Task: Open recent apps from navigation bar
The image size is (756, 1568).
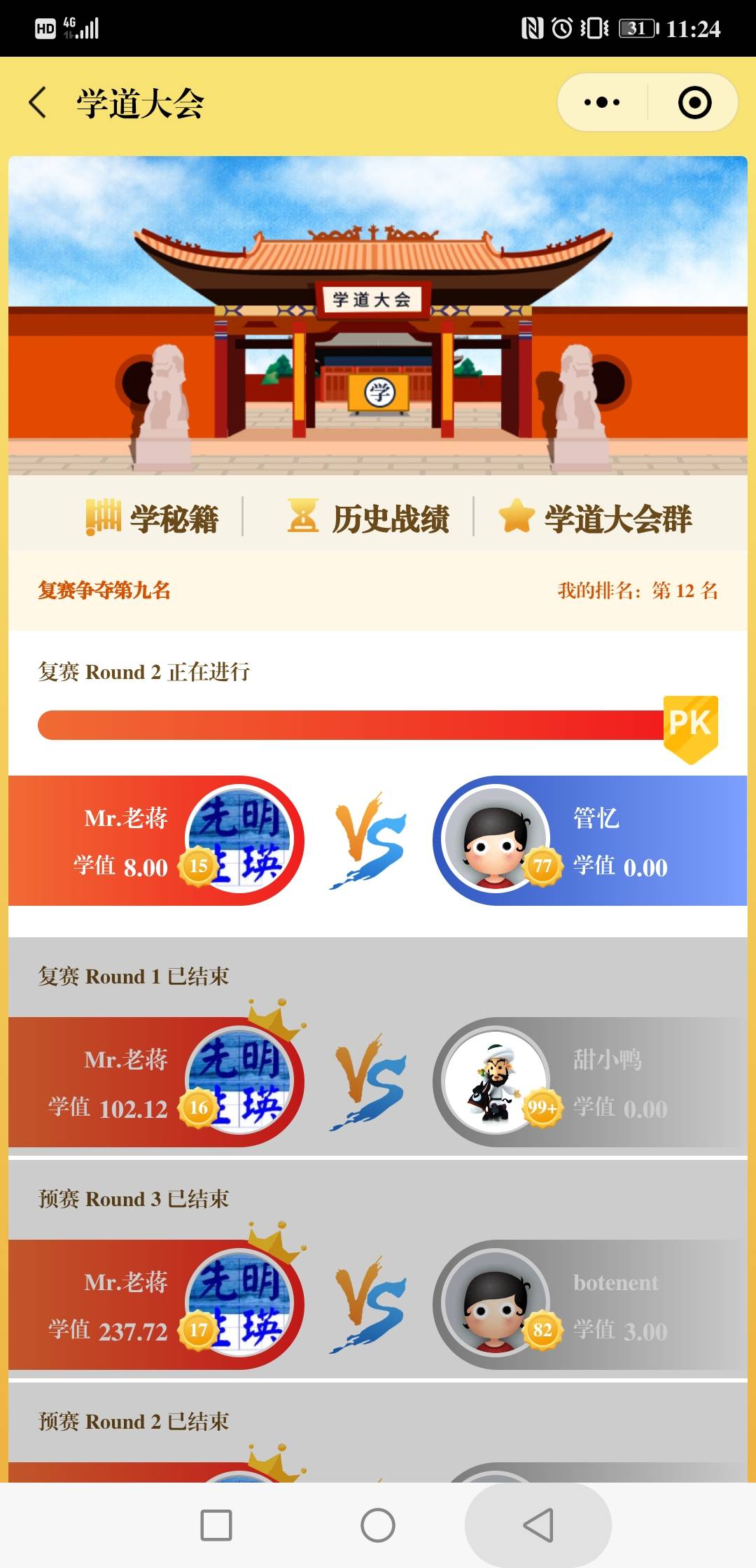Action: (216, 1525)
